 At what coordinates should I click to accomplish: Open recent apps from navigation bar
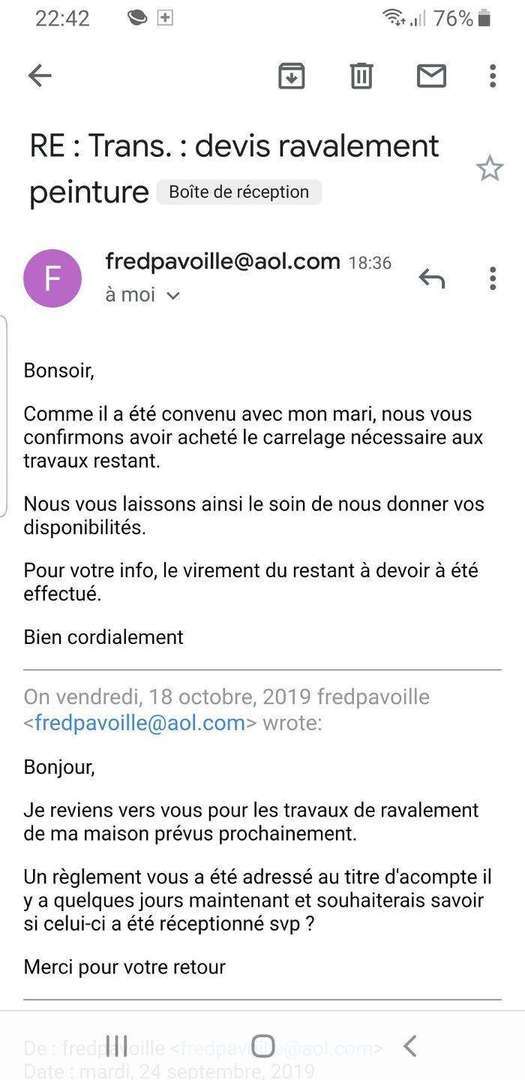[x=117, y=1046]
